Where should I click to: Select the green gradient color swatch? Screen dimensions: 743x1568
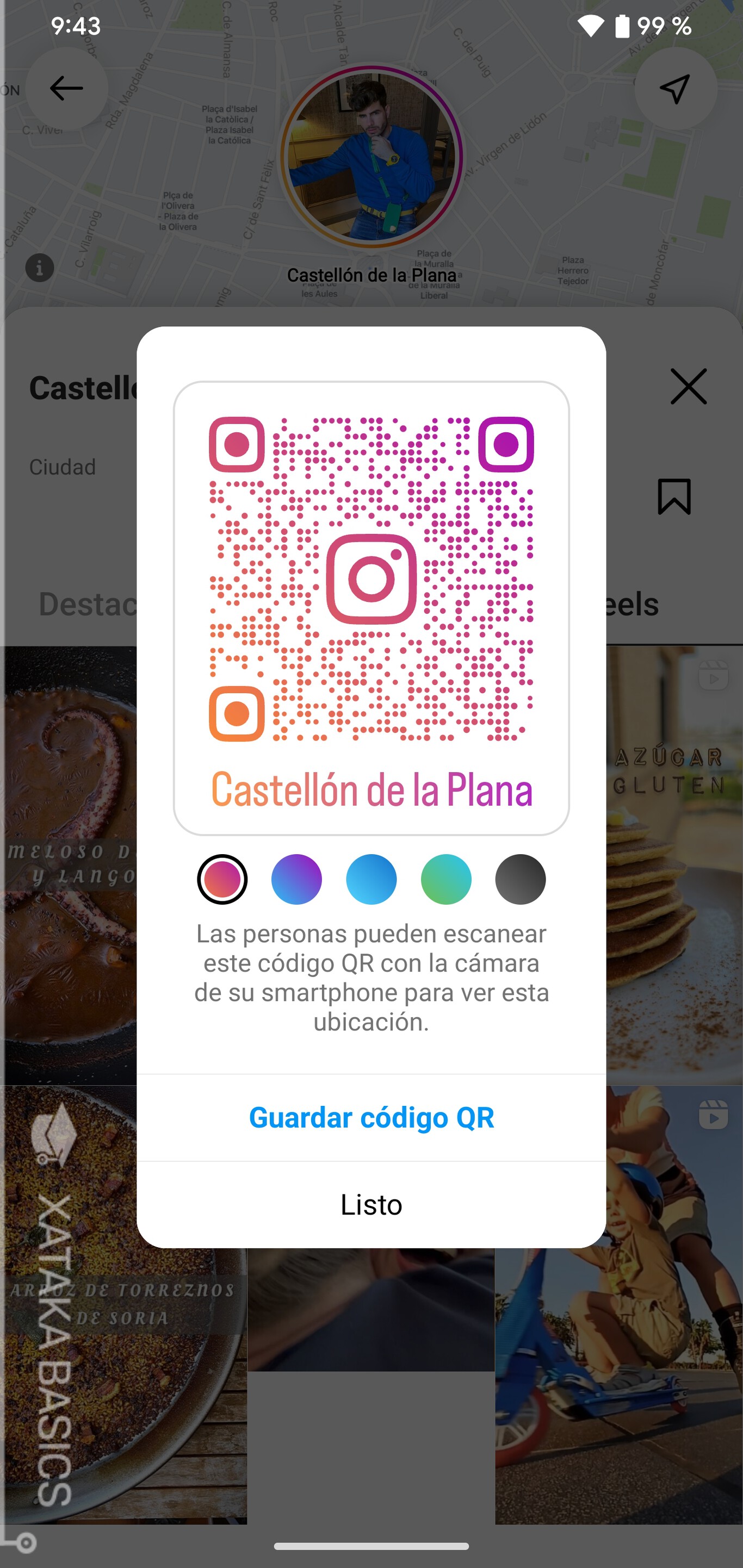pos(446,879)
